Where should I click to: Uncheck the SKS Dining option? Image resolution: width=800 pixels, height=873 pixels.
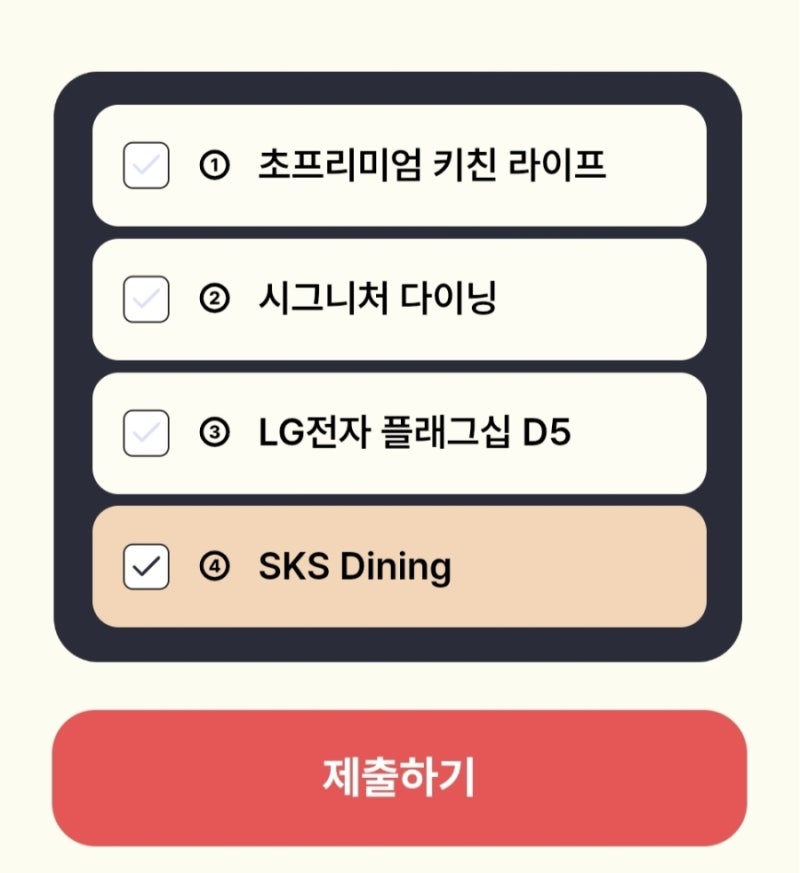(146, 567)
